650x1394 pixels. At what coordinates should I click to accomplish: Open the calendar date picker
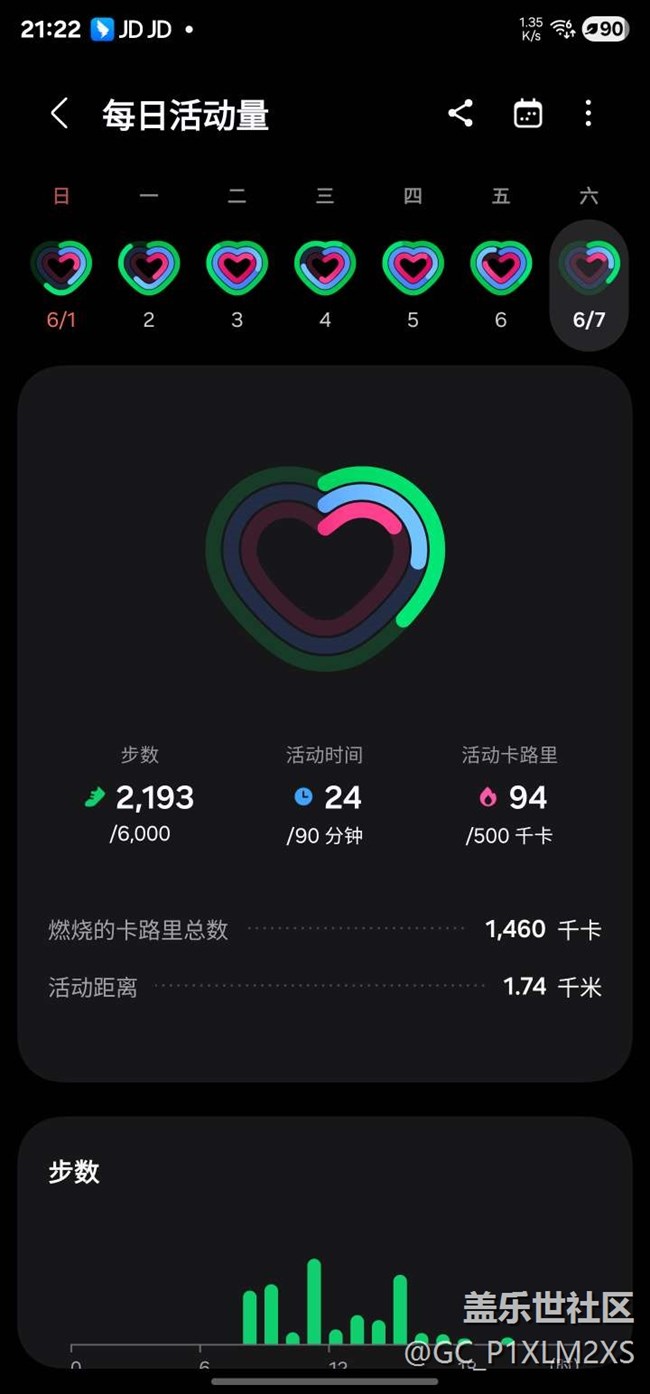[x=528, y=113]
